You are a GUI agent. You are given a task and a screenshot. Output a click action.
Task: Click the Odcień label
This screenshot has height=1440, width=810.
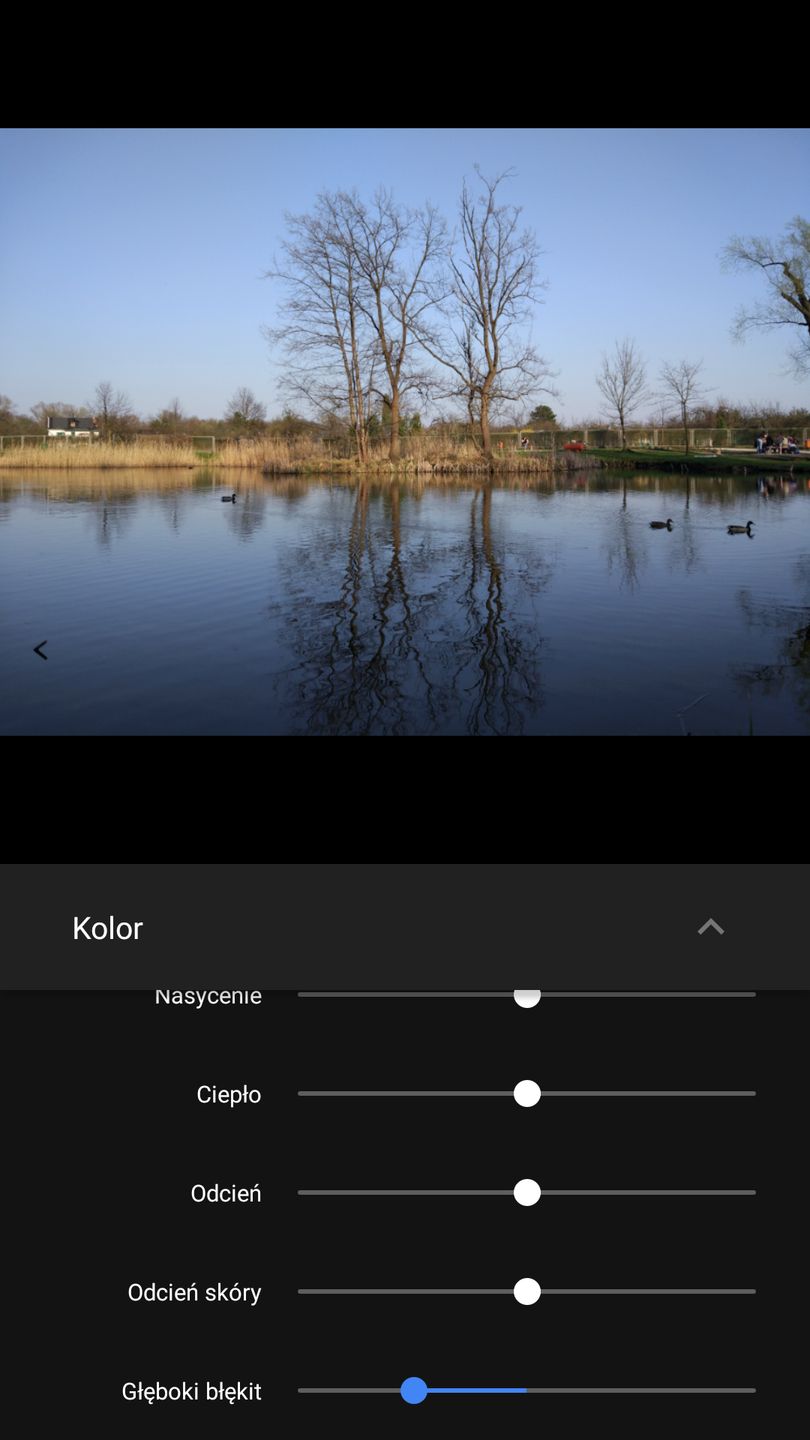[x=226, y=1193]
